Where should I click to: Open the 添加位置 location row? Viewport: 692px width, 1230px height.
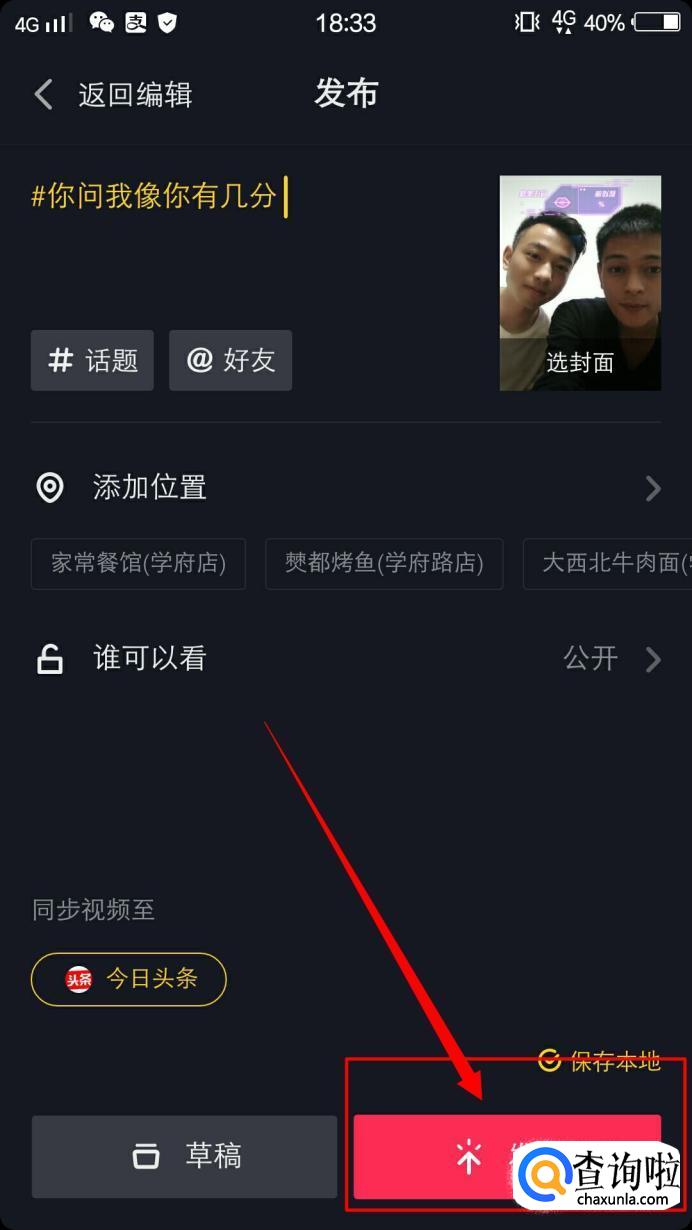pos(345,488)
